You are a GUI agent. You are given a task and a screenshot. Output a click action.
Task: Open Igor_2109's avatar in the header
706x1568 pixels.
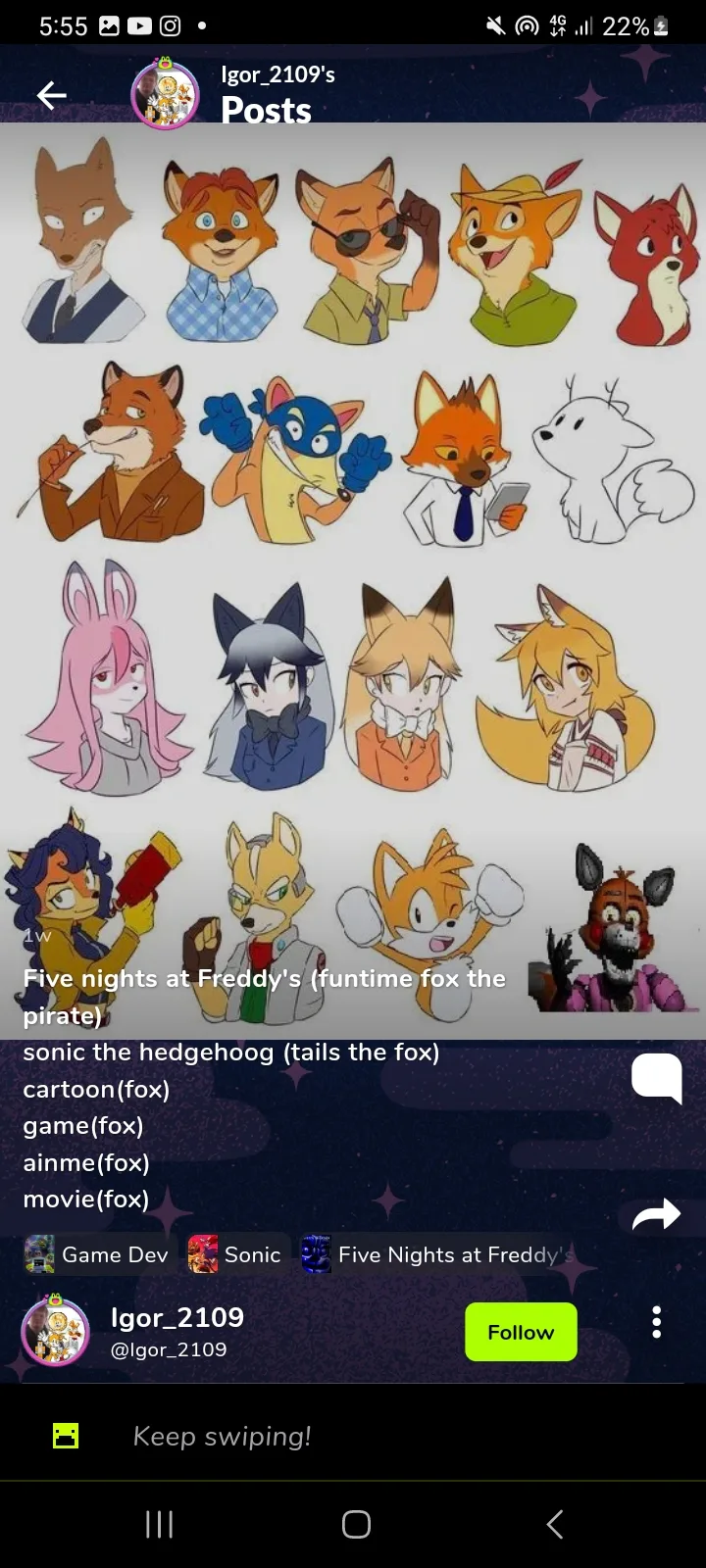pos(165,94)
